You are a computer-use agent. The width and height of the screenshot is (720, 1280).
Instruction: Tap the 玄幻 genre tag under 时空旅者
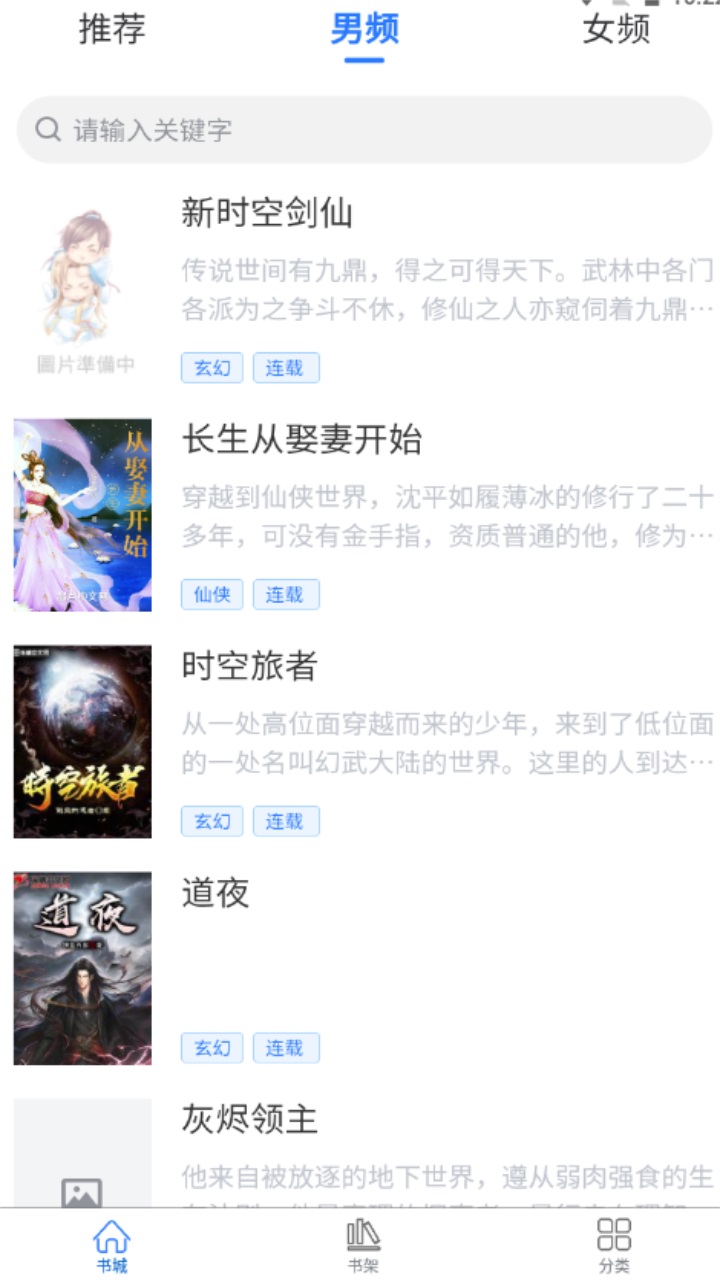(211, 821)
